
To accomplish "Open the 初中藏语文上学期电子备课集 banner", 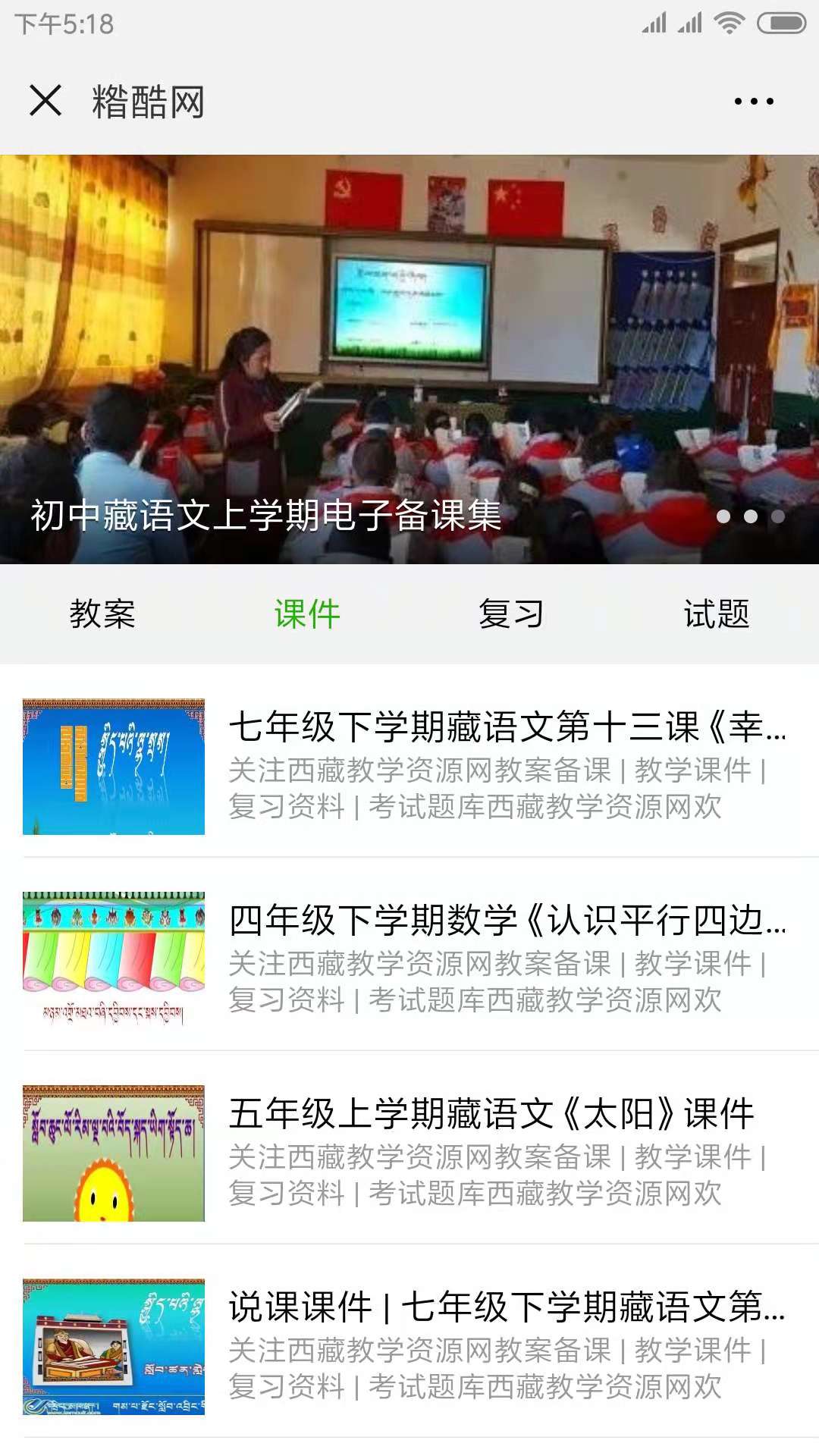I will pyautogui.click(x=409, y=359).
